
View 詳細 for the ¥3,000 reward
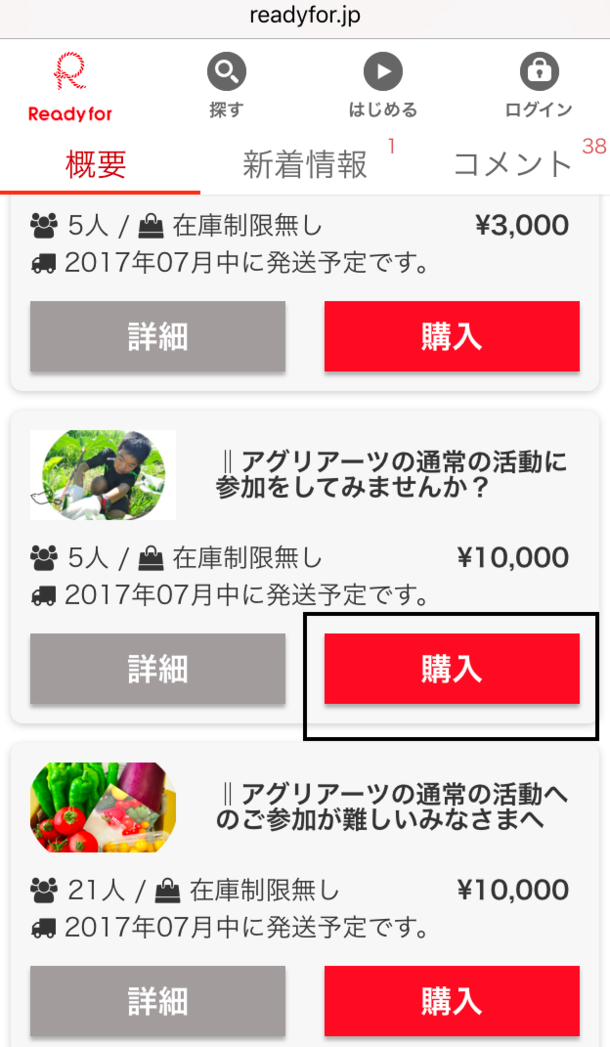tap(157, 336)
